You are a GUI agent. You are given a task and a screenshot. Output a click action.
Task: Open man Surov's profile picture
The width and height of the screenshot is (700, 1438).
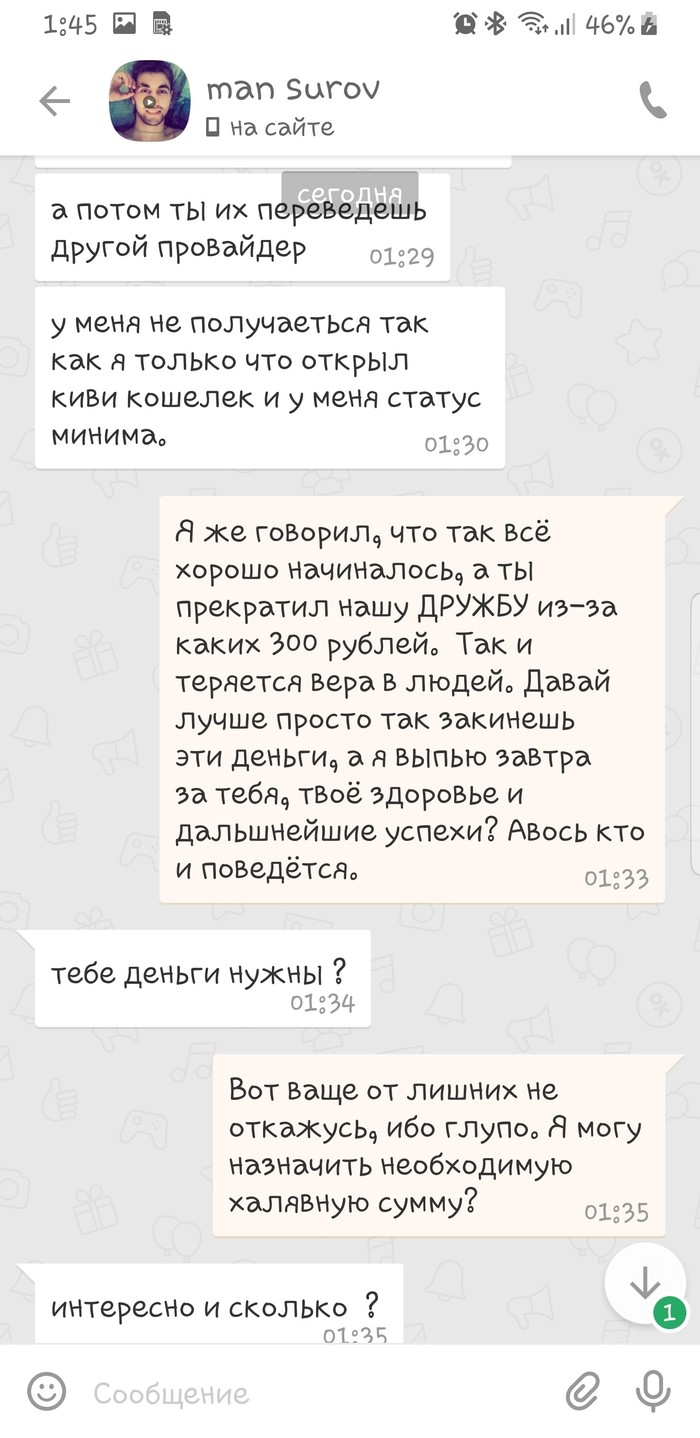point(149,101)
